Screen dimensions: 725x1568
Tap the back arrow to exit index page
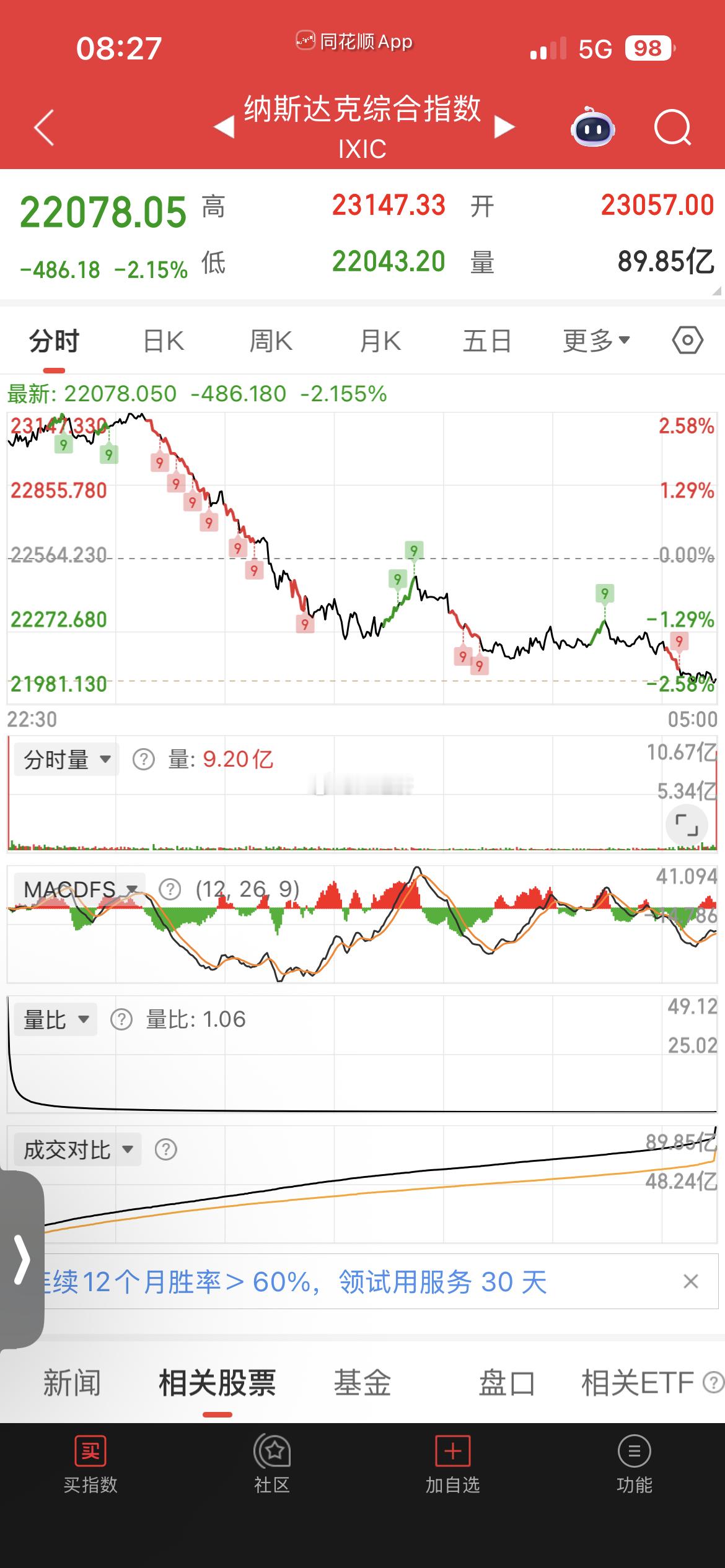(x=43, y=127)
